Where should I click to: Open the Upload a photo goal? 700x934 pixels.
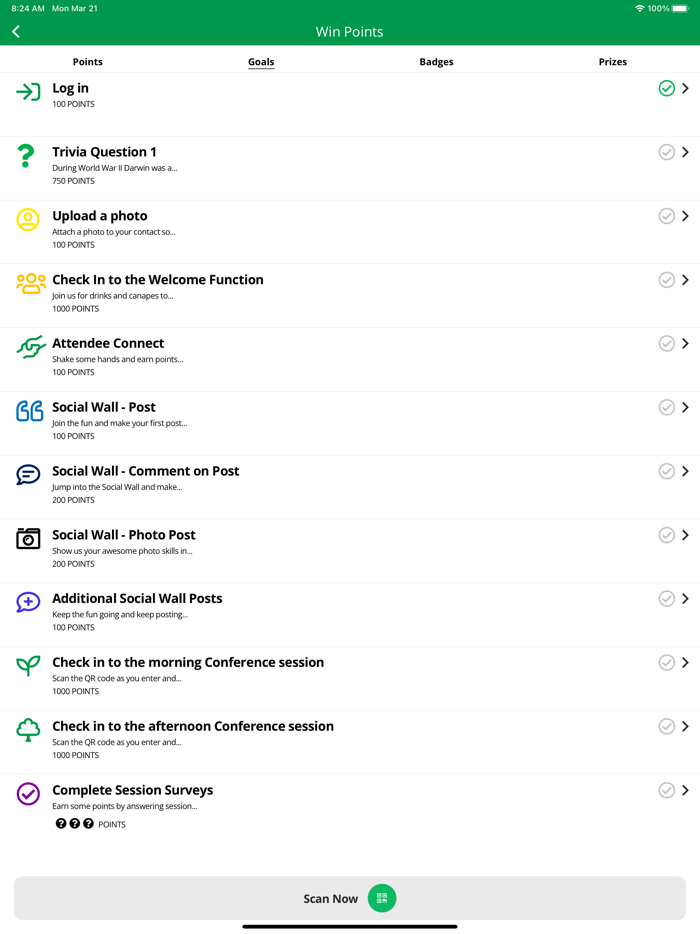click(x=350, y=229)
